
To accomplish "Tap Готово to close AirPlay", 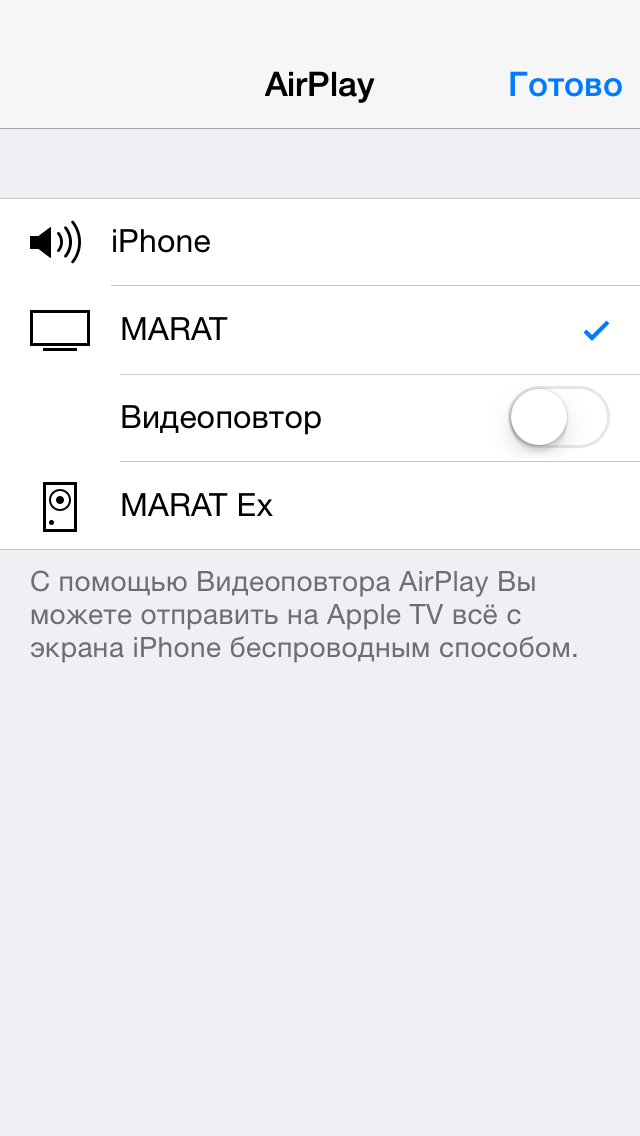I will click(x=565, y=85).
